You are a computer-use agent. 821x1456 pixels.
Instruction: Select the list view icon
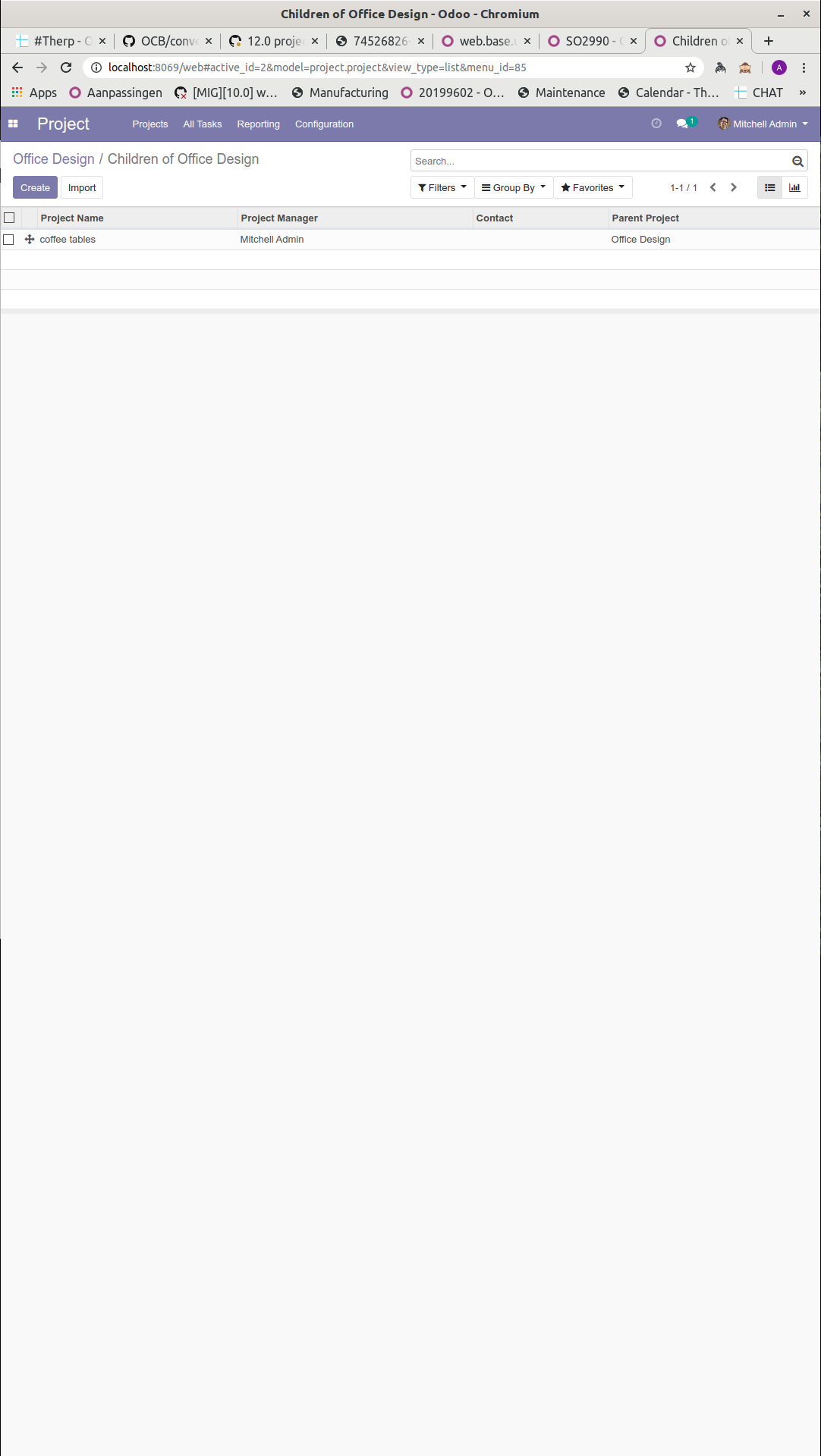point(769,187)
